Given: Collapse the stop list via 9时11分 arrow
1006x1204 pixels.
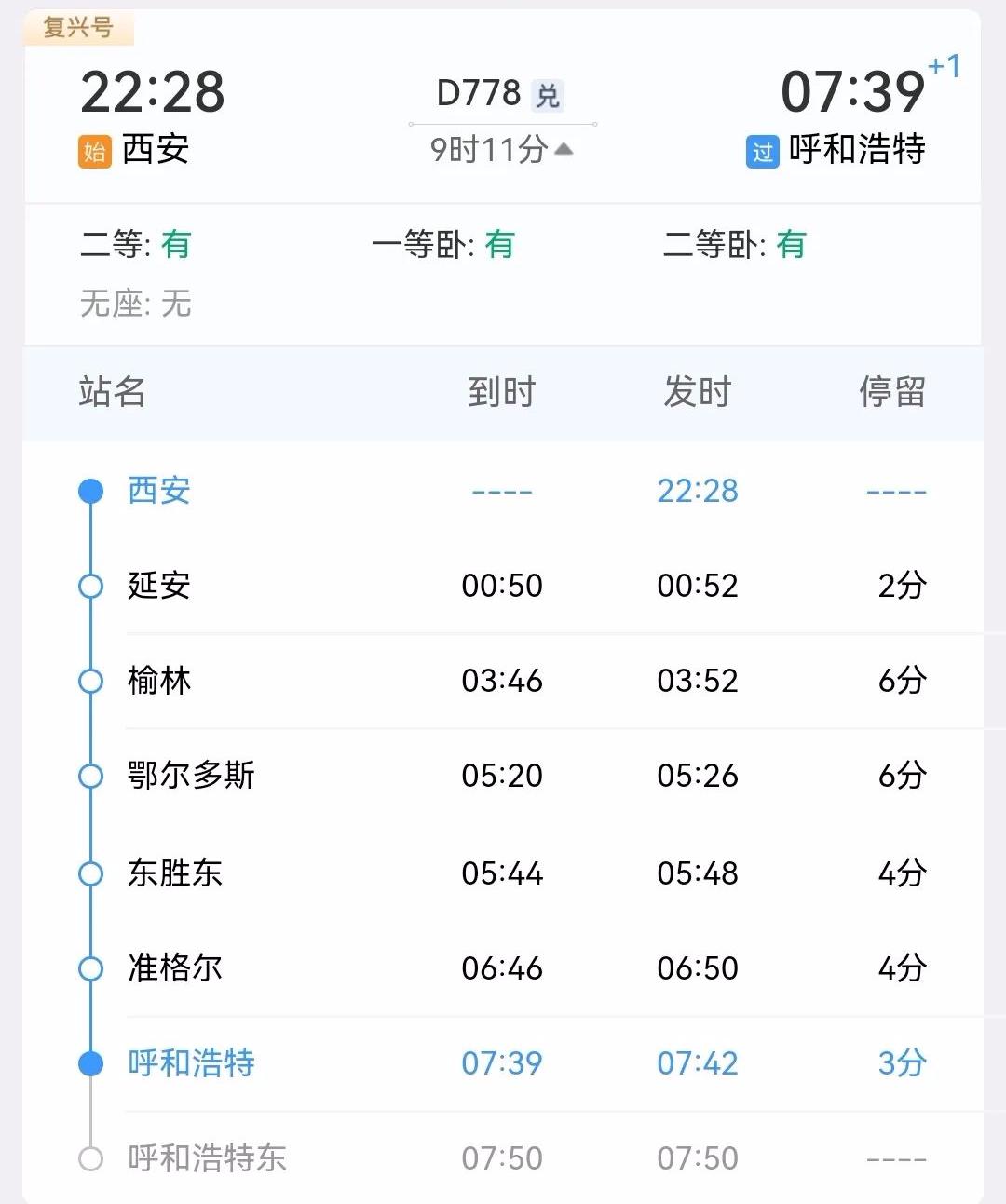Looking at the screenshot, I should tap(564, 149).
